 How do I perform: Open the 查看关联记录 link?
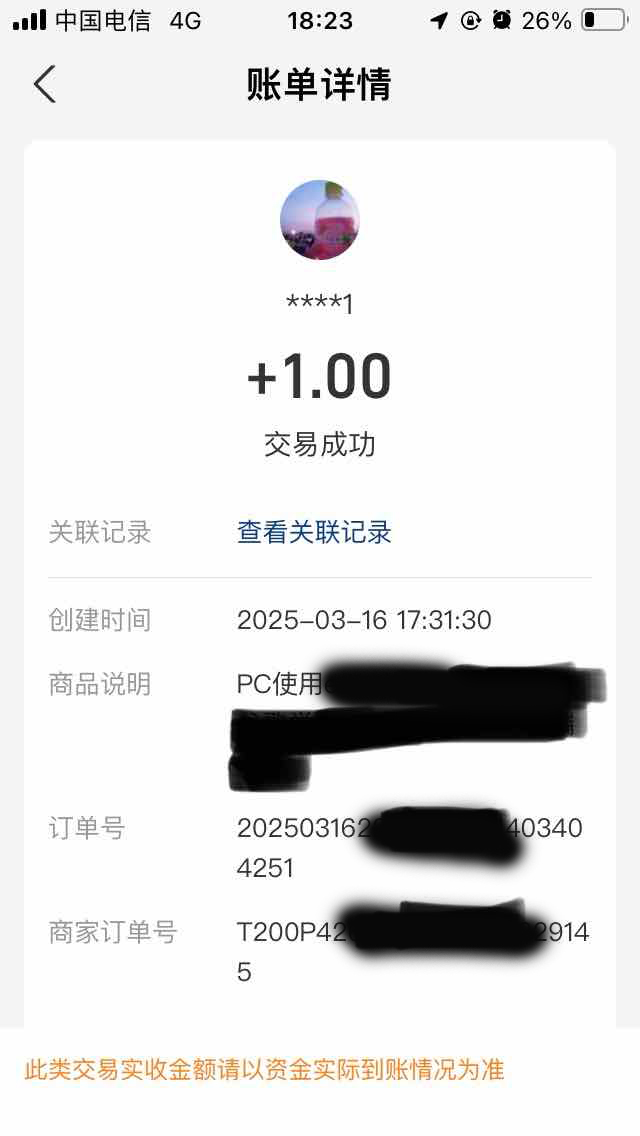point(314,532)
